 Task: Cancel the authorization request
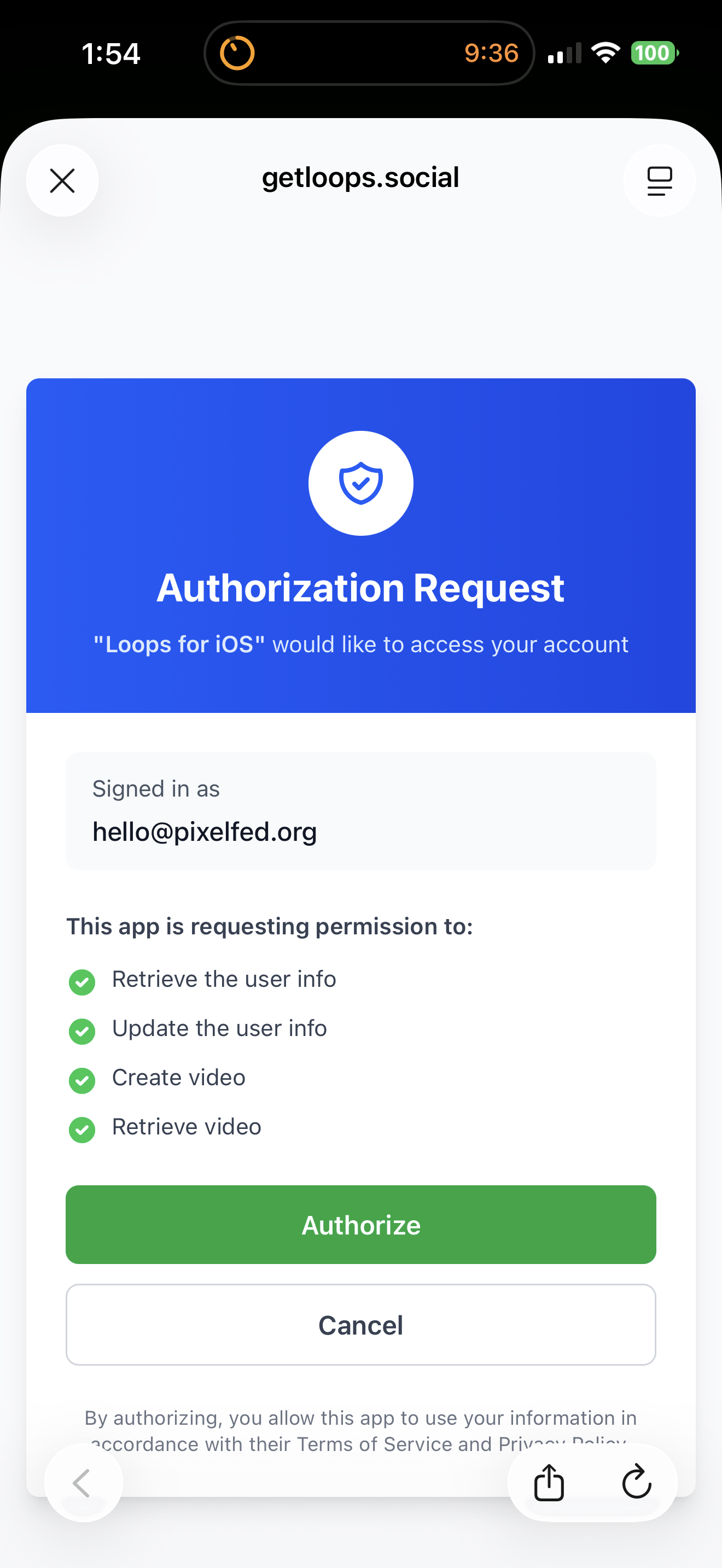(x=360, y=1325)
